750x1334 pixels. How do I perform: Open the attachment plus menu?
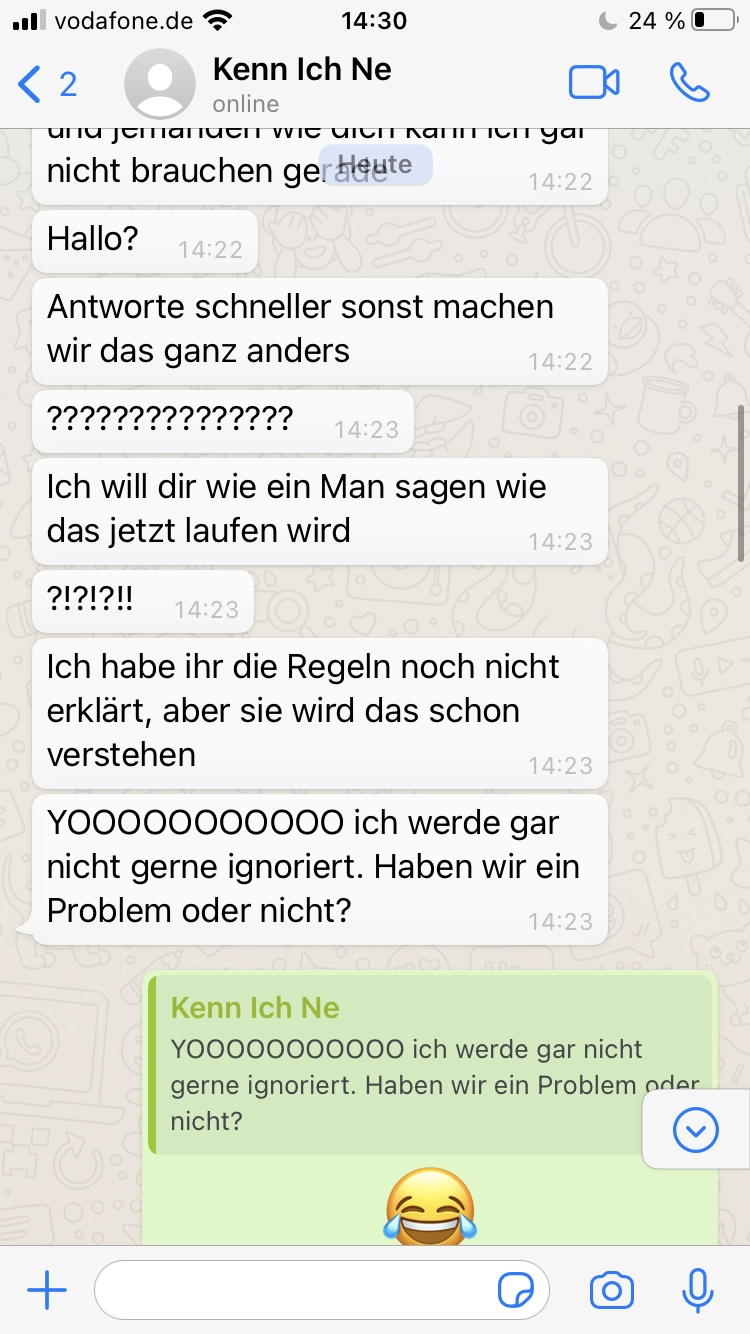[46, 1291]
